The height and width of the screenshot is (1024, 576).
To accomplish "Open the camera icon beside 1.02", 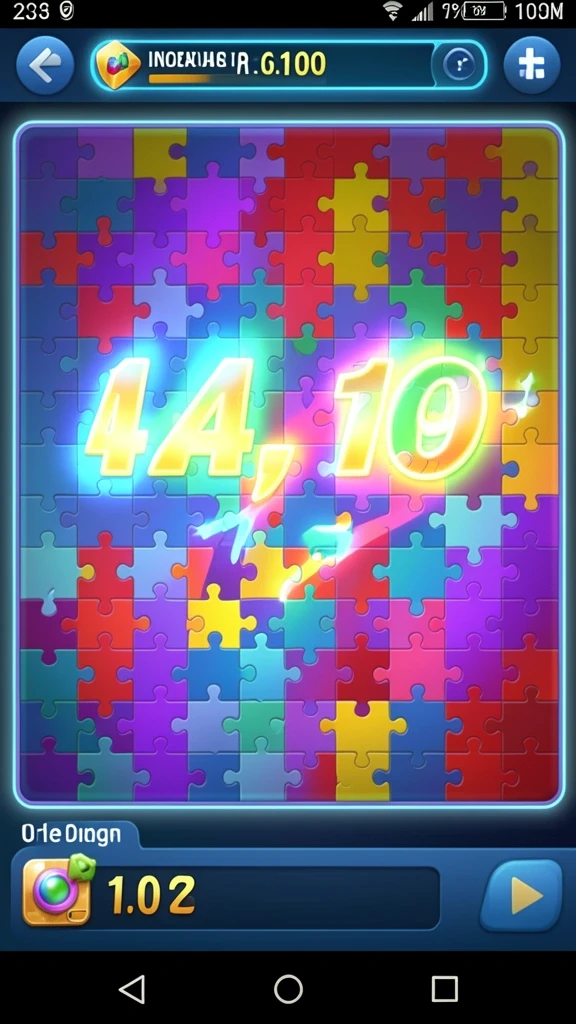I will [58, 890].
